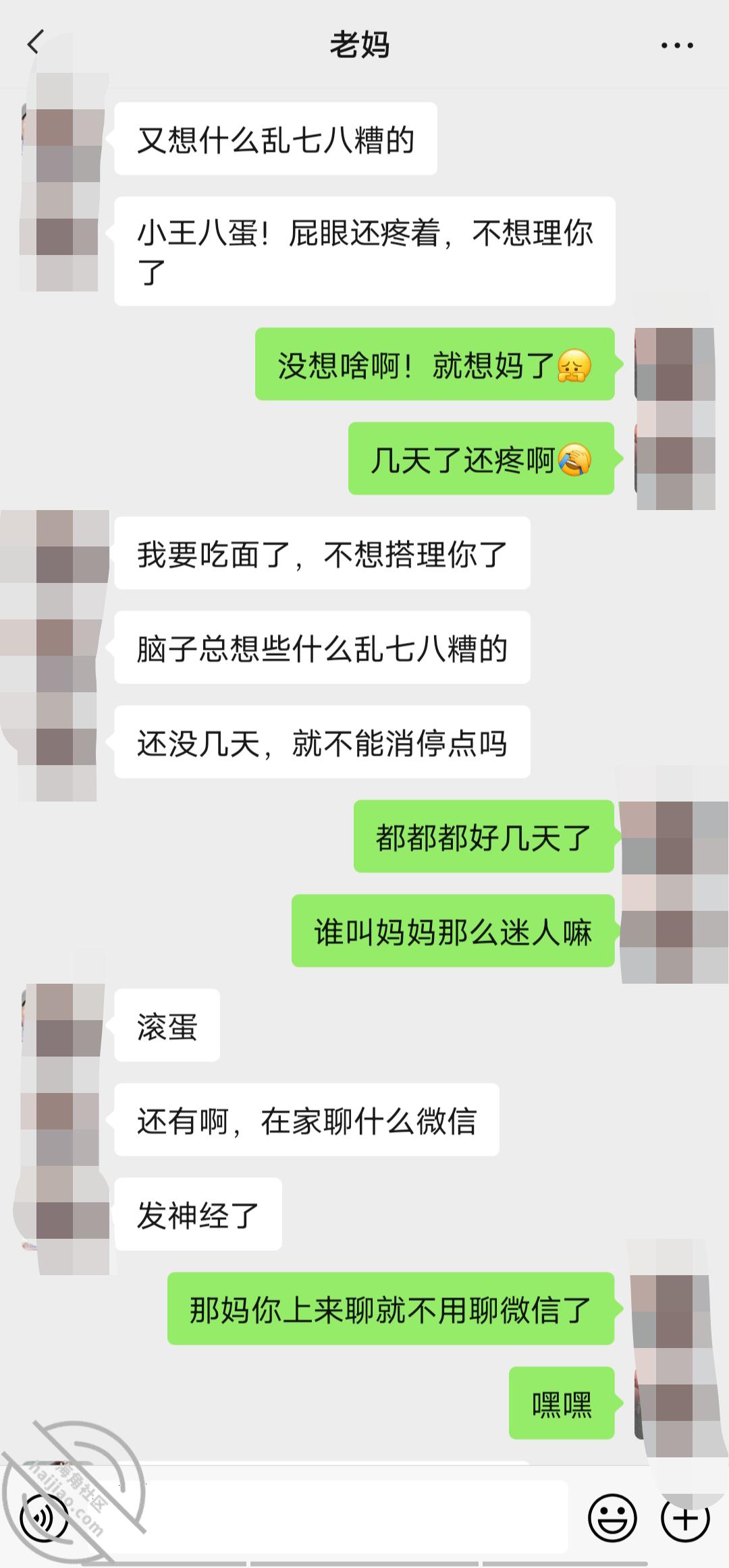Go back to the chat list
This screenshot has height=1568, width=729.
tap(34, 43)
